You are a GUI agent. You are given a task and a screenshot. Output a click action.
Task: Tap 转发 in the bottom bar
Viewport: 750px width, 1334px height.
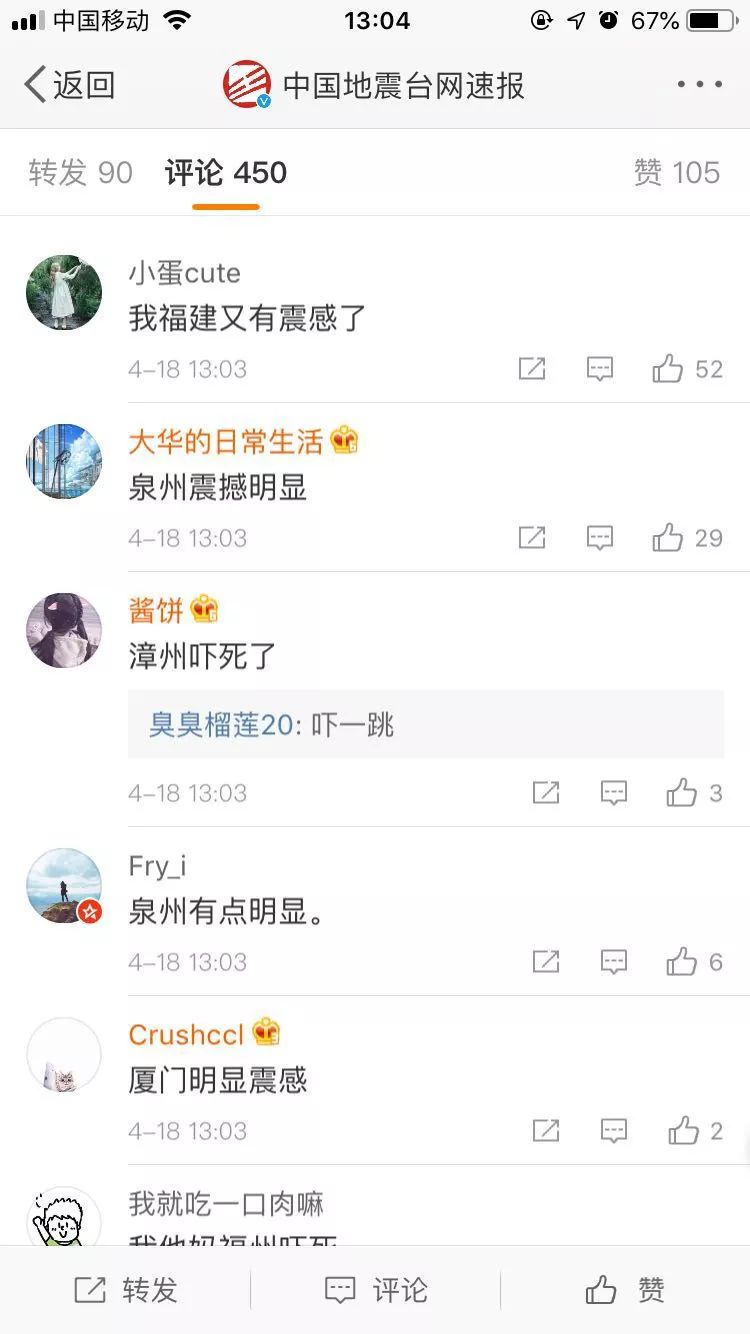(x=126, y=1290)
